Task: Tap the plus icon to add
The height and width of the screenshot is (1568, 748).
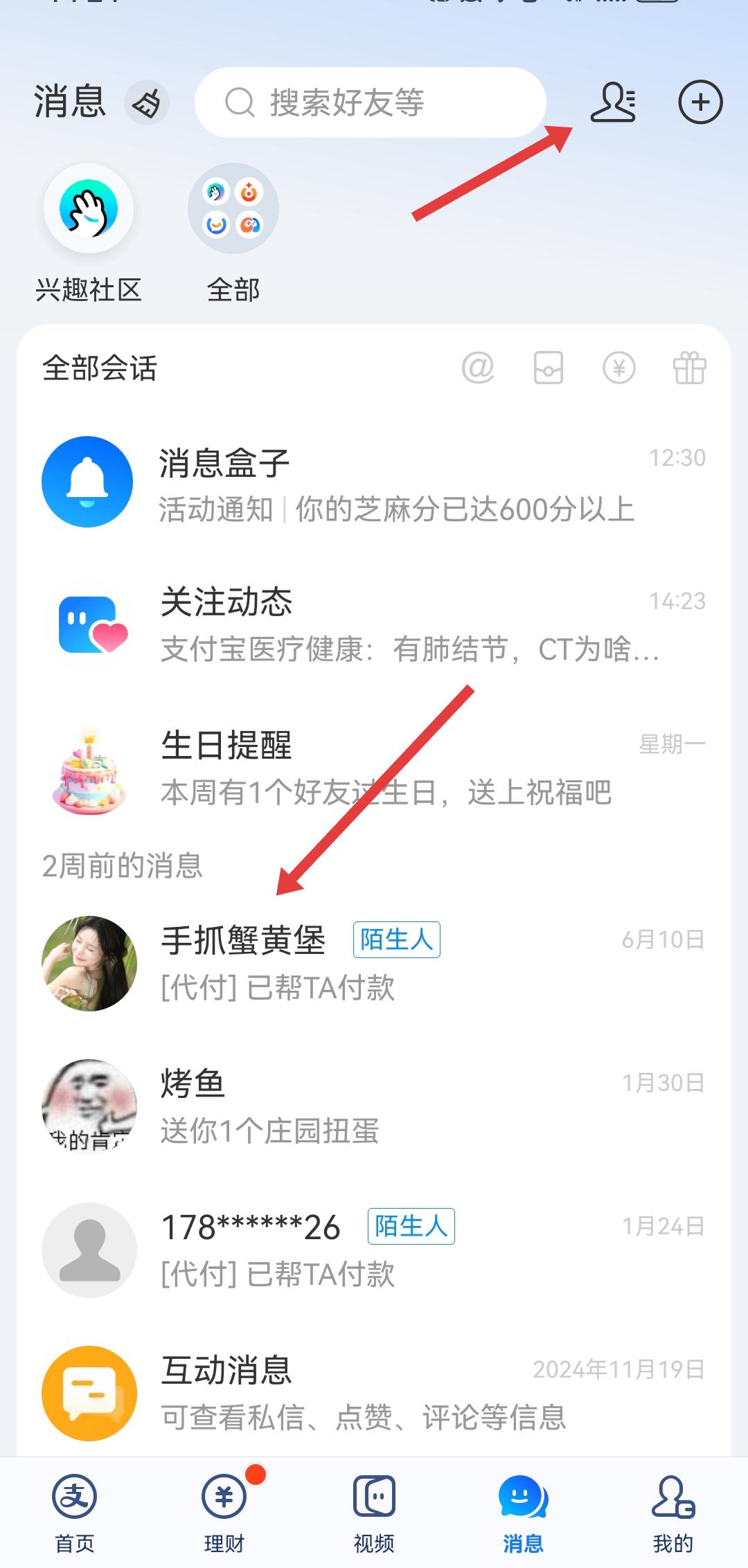Action: click(700, 102)
